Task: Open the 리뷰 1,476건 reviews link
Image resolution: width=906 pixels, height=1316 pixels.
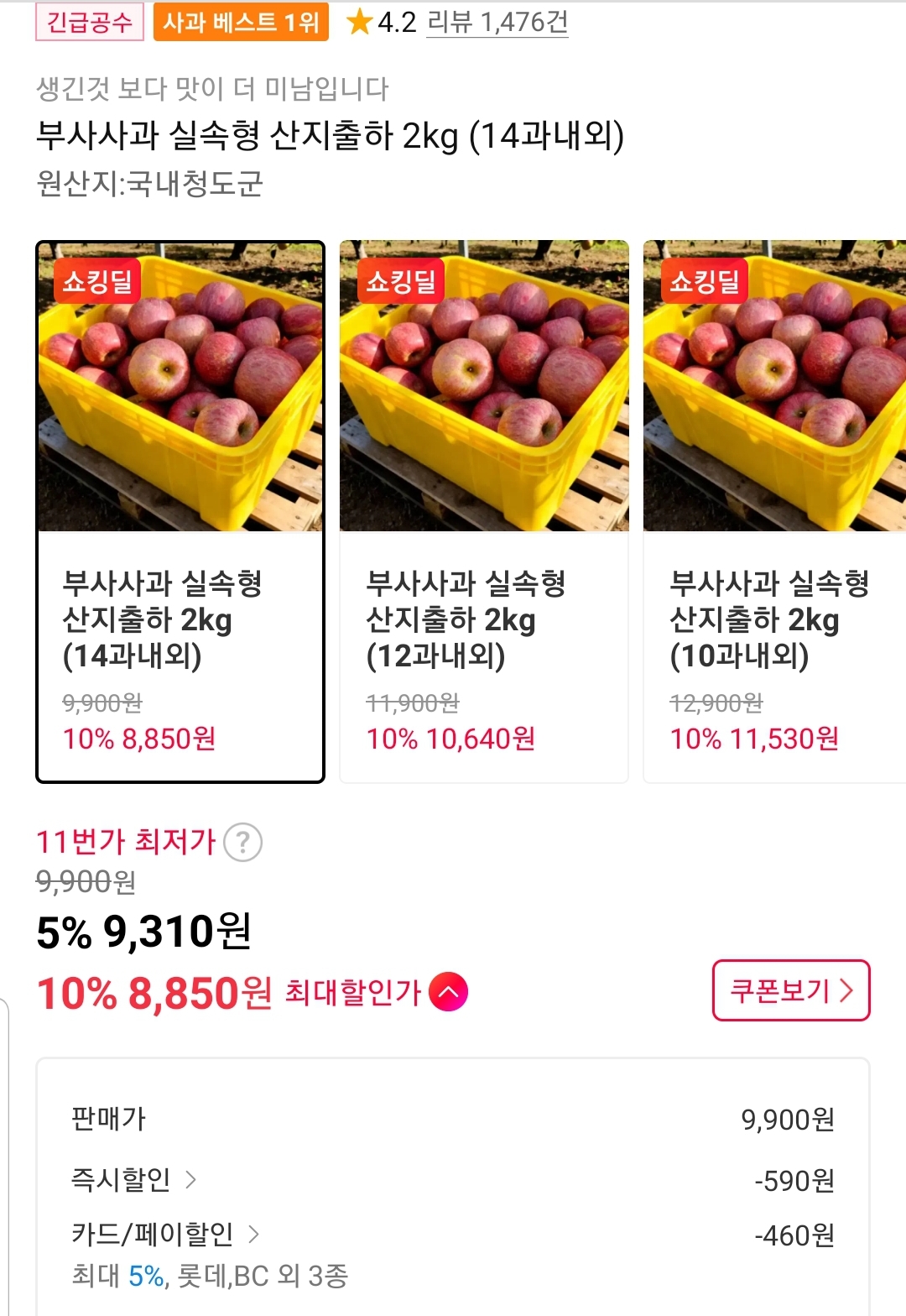Action: pyautogui.click(x=497, y=22)
